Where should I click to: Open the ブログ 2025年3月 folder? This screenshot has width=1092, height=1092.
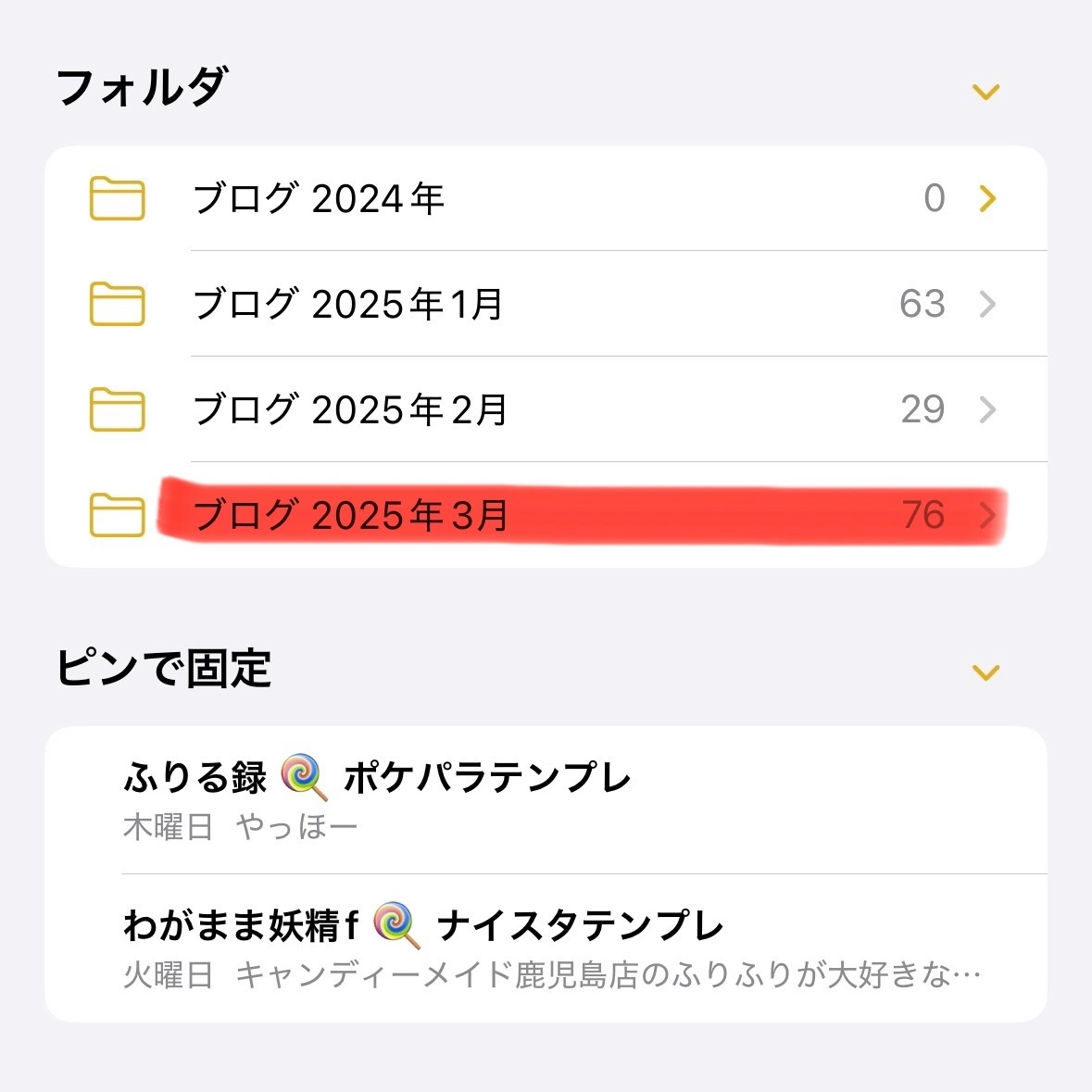546,515
